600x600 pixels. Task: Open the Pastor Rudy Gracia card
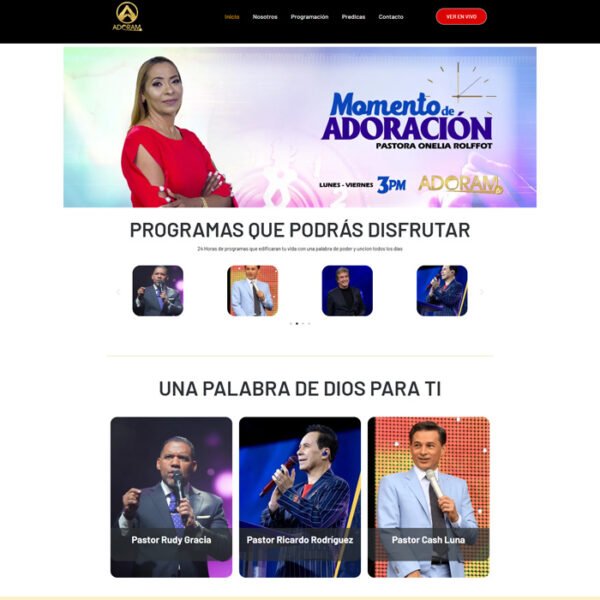click(x=171, y=497)
